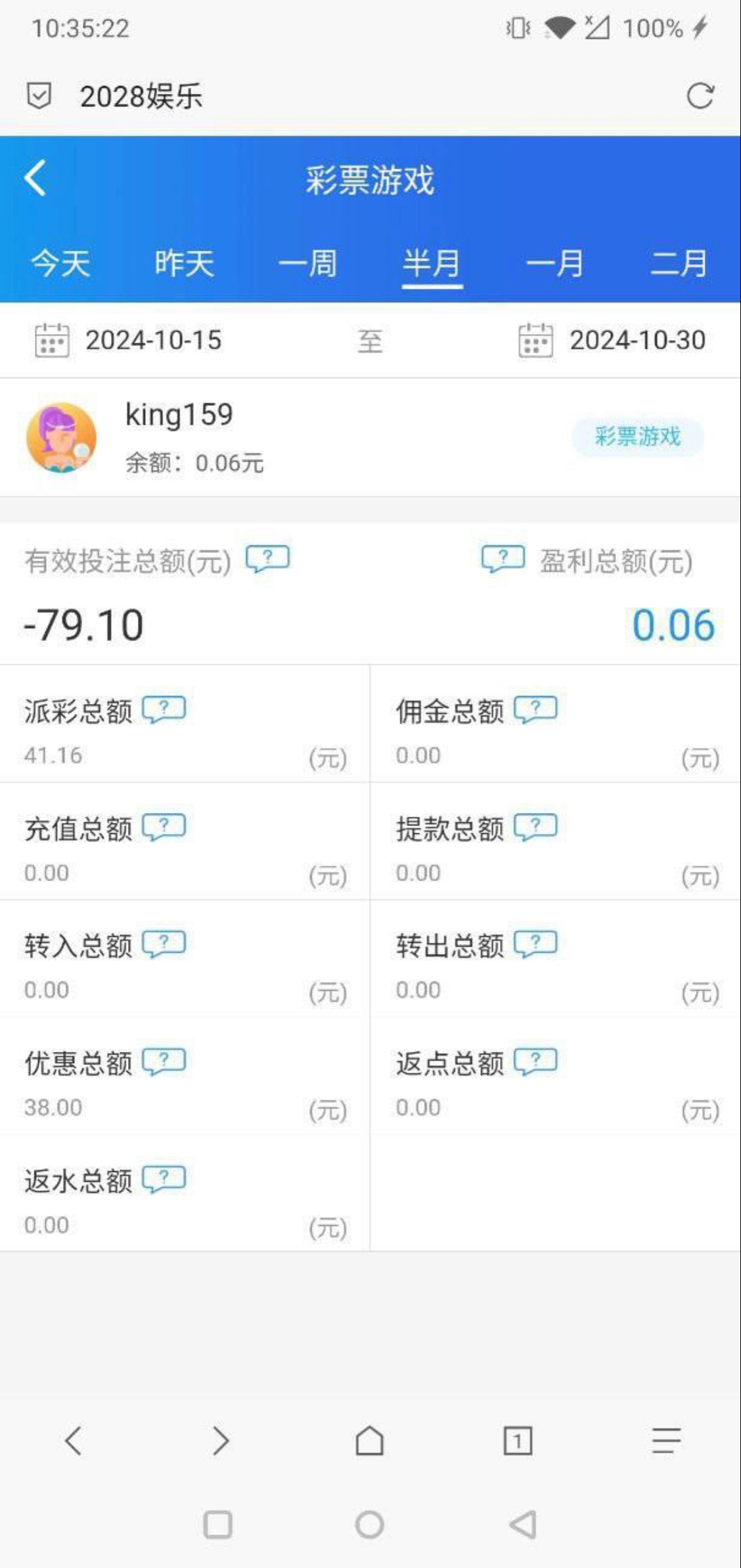Switch to the 今天 tab
Viewport: 741px width, 1568px height.
pyautogui.click(x=60, y=264)
